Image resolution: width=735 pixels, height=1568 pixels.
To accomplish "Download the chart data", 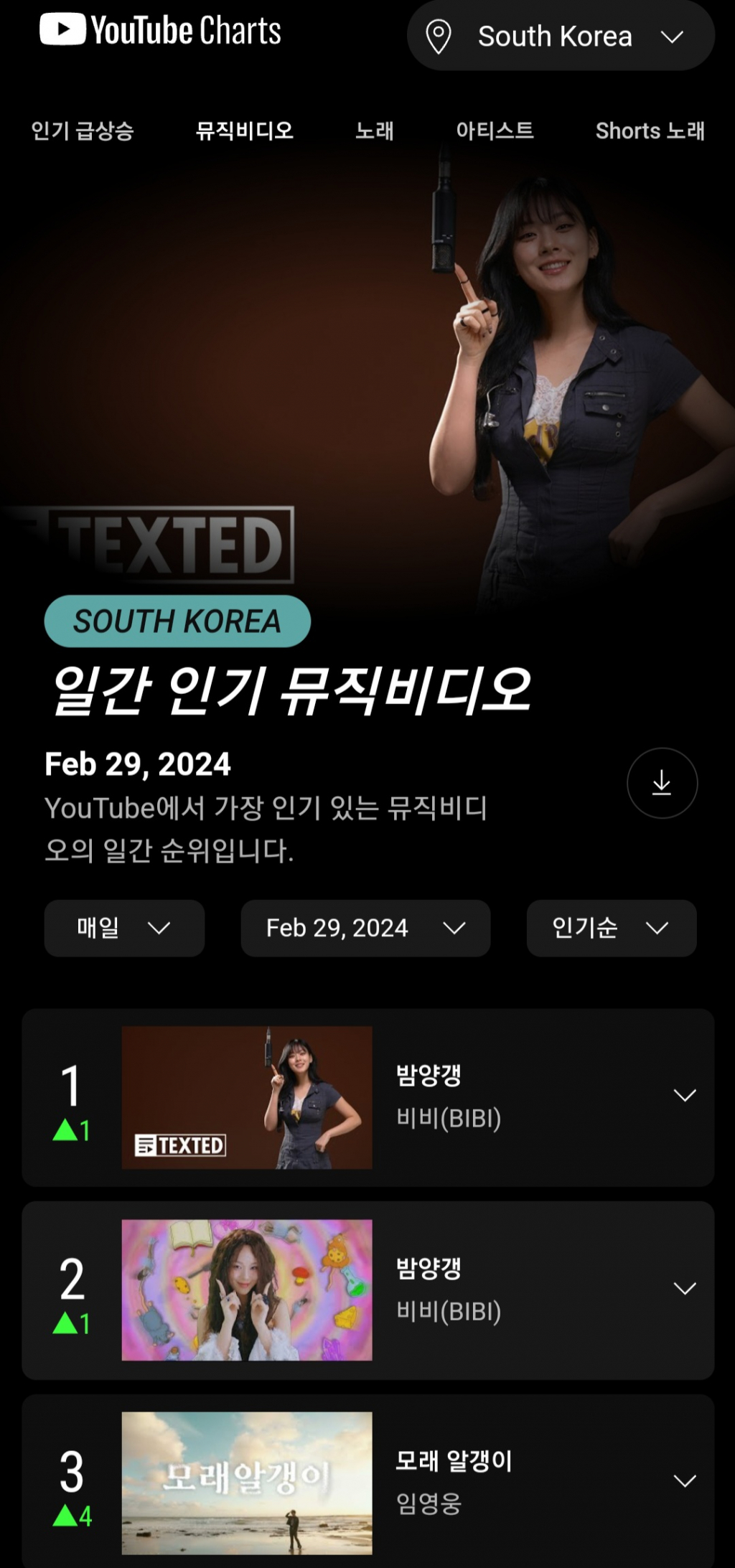I will coord(662,783).
